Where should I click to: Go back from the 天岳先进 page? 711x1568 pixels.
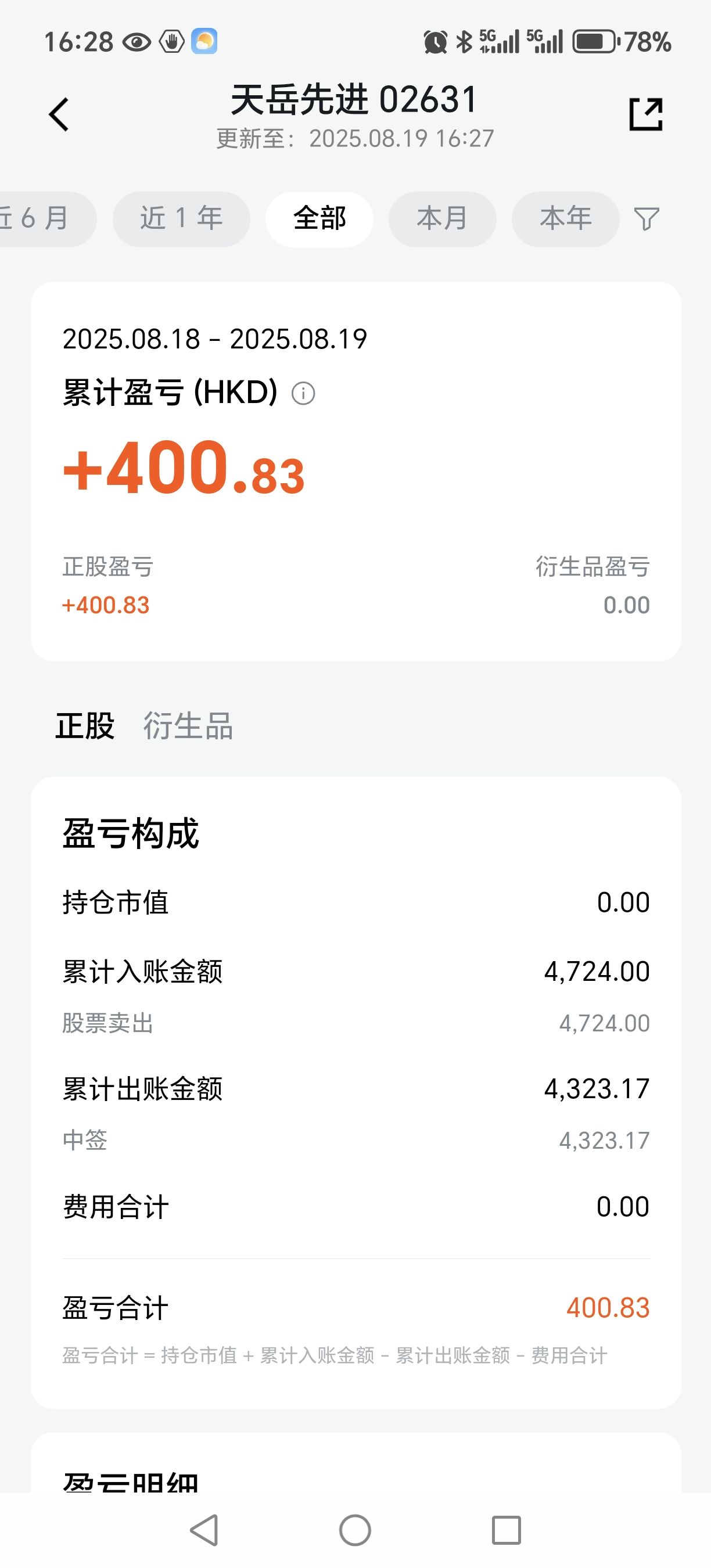pos(59,114)
